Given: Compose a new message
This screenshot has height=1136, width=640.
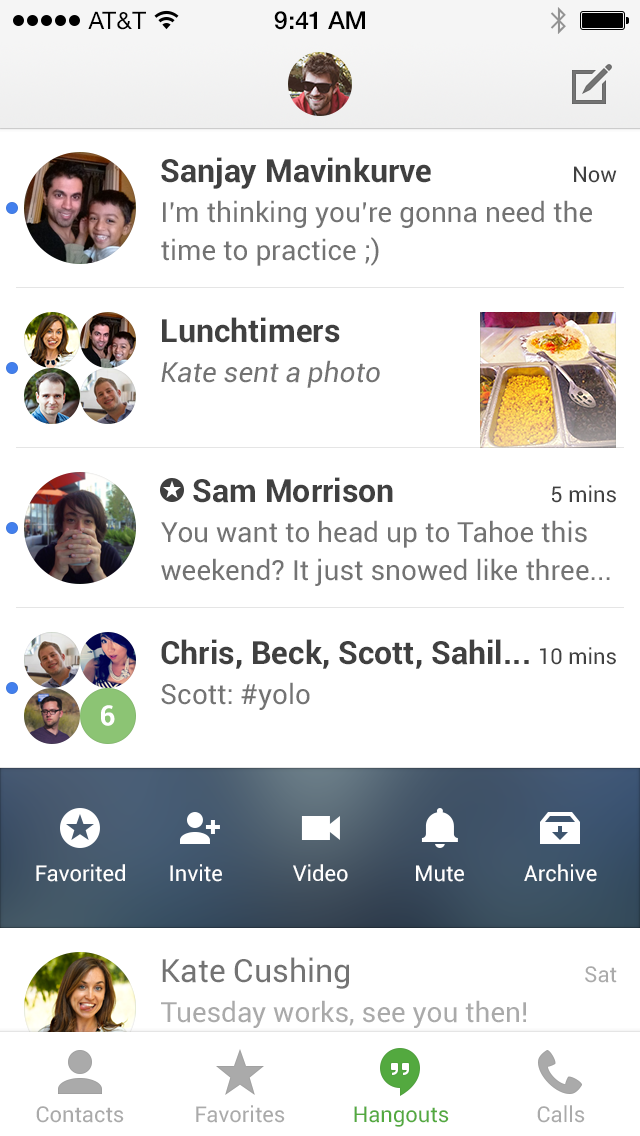Looking at the screenshot, I should (590, 86).
